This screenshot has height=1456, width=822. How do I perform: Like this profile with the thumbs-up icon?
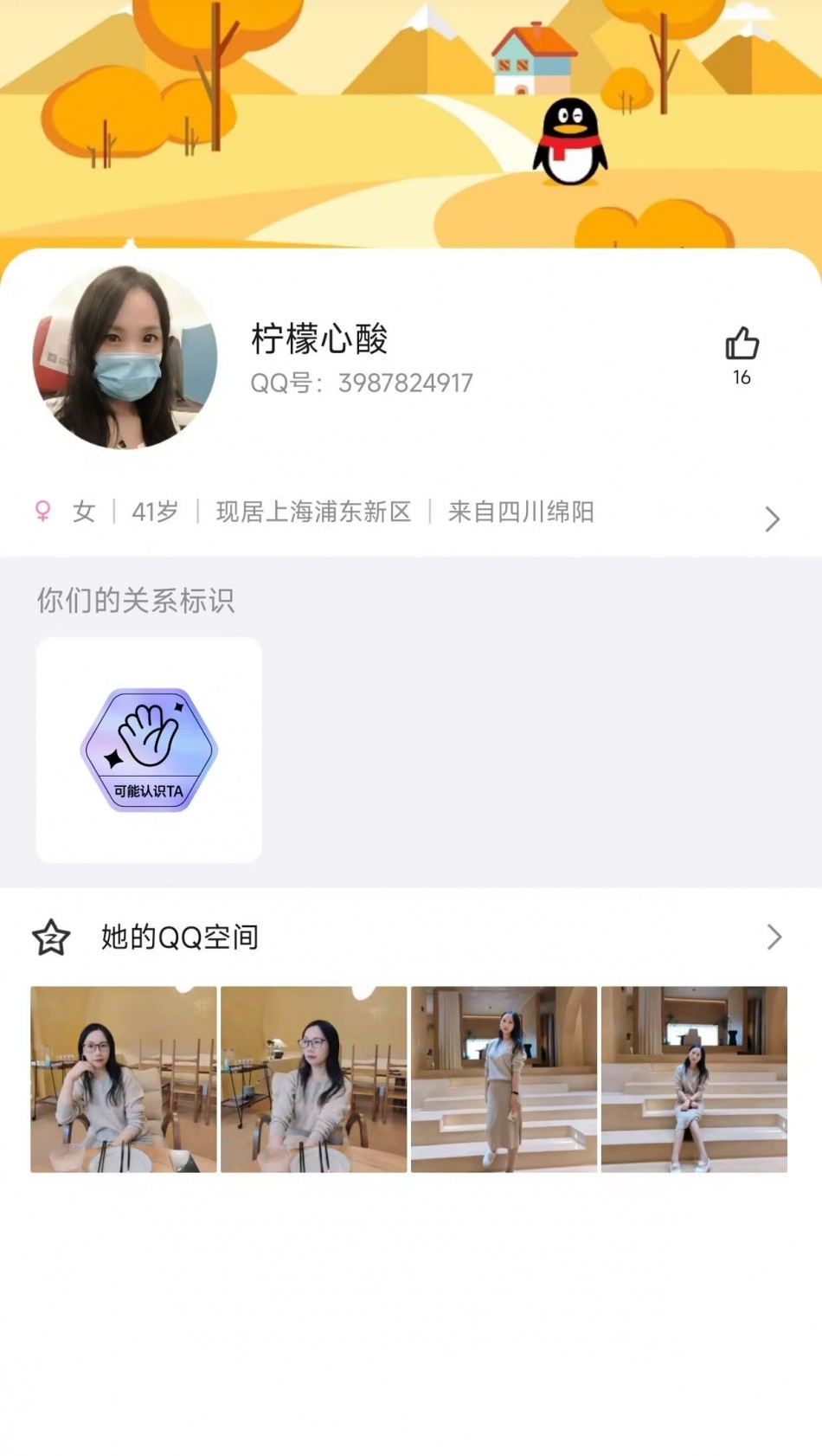742,345
